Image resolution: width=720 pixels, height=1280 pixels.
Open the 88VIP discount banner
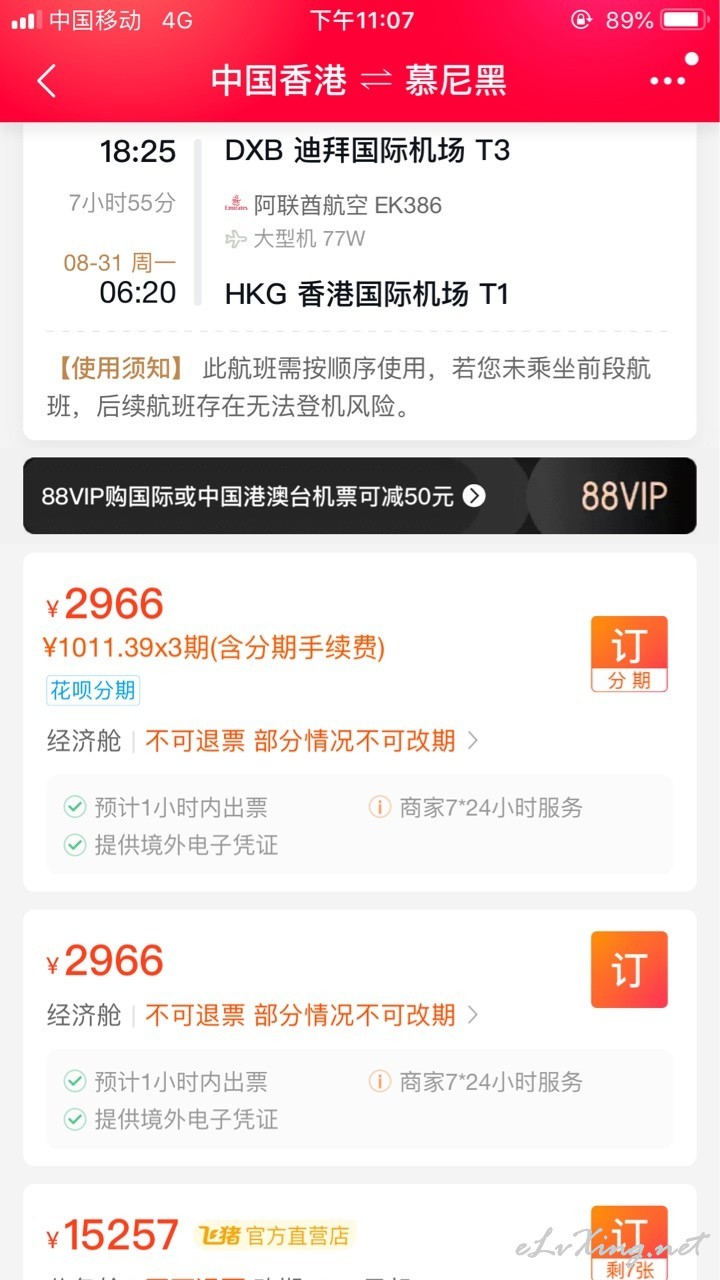(359, 496)
